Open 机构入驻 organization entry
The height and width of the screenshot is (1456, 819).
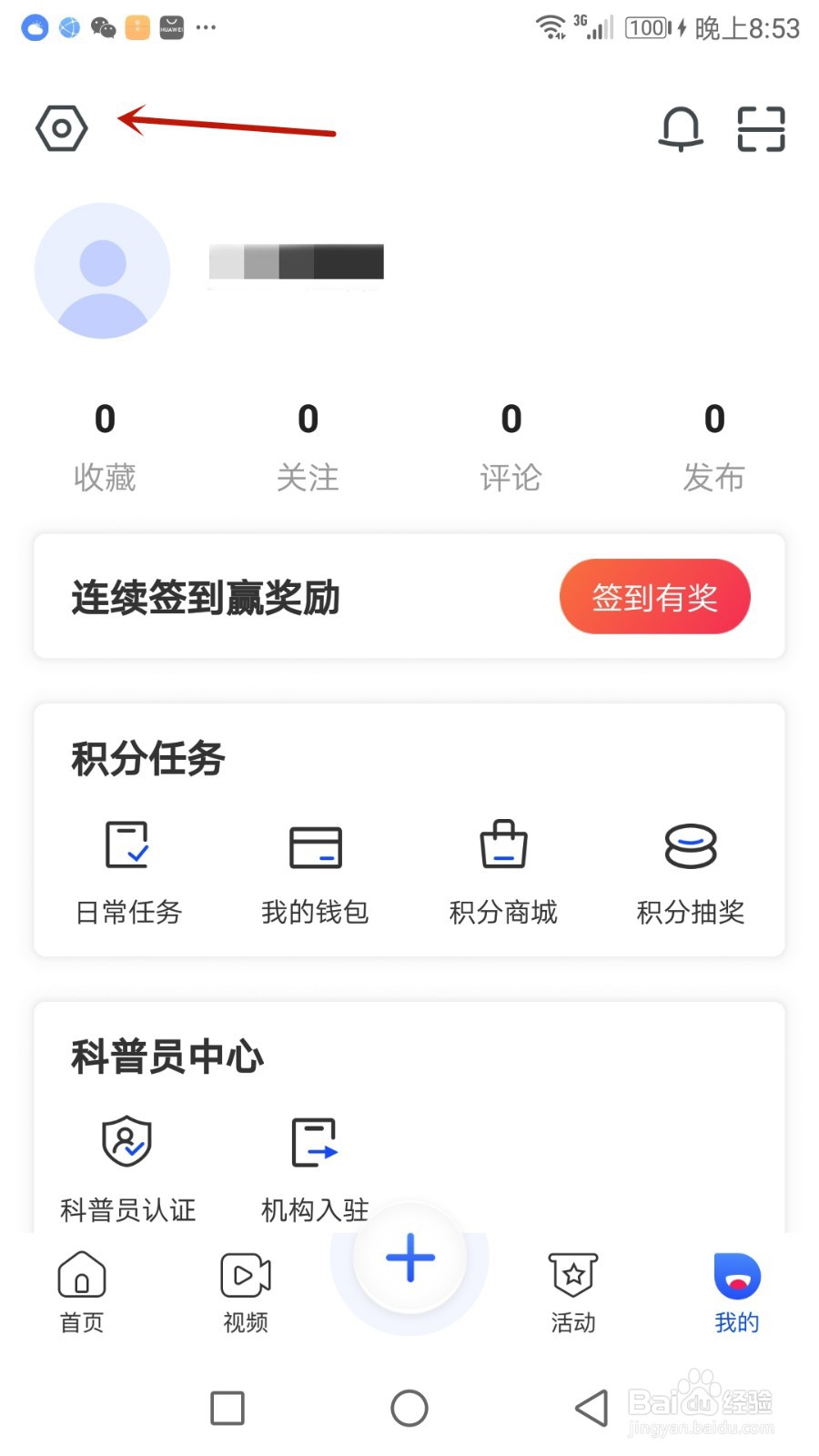point(315,1168)
